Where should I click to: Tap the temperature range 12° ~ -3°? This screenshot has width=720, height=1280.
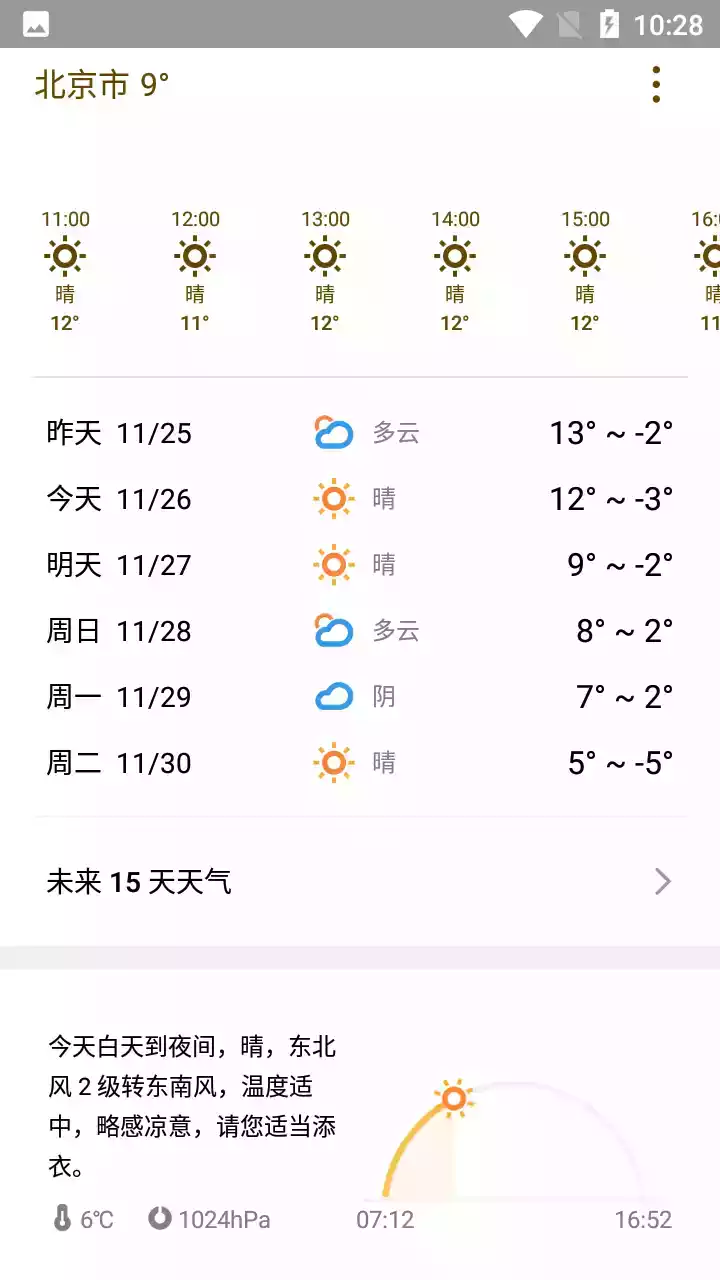click(613, 498)
